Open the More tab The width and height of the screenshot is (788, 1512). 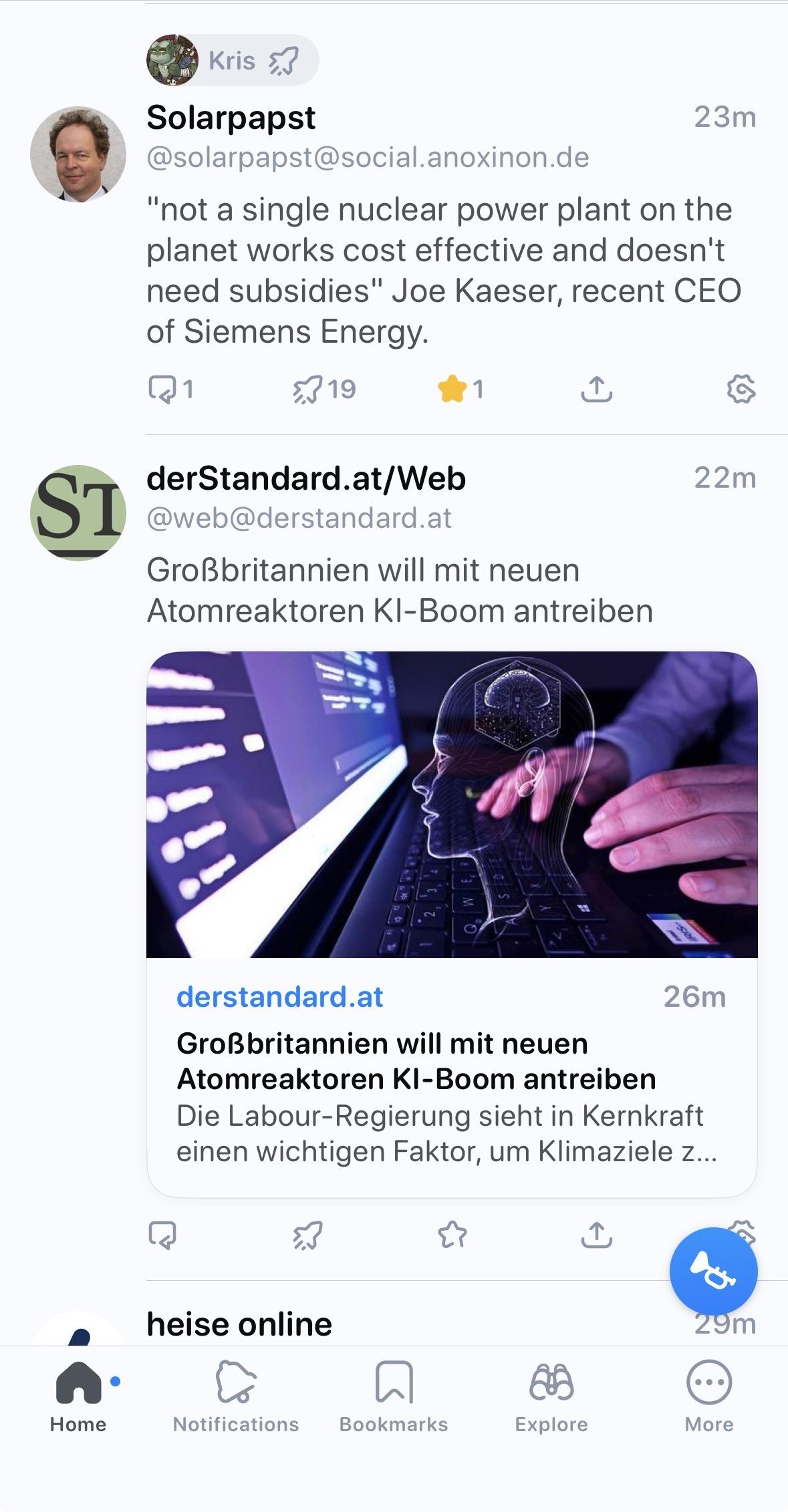(708, 1396)
